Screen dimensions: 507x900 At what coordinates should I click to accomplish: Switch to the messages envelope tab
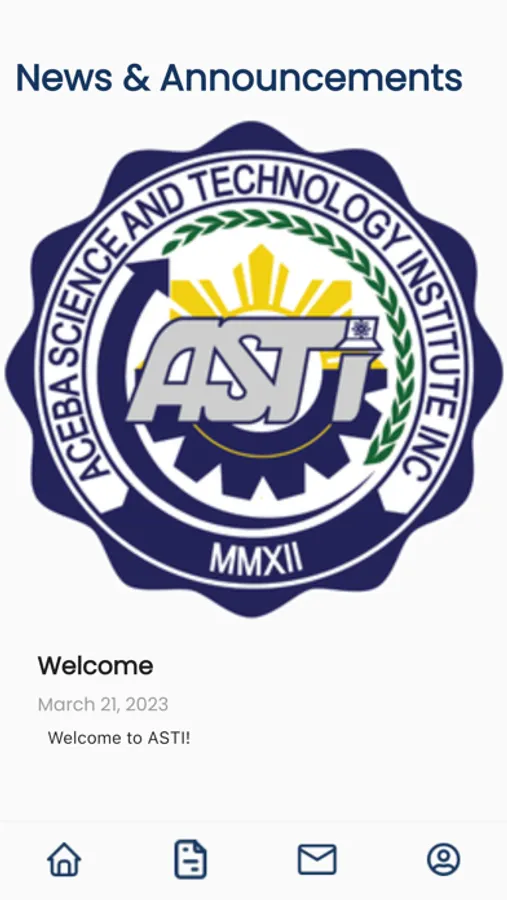coord(317,859)
